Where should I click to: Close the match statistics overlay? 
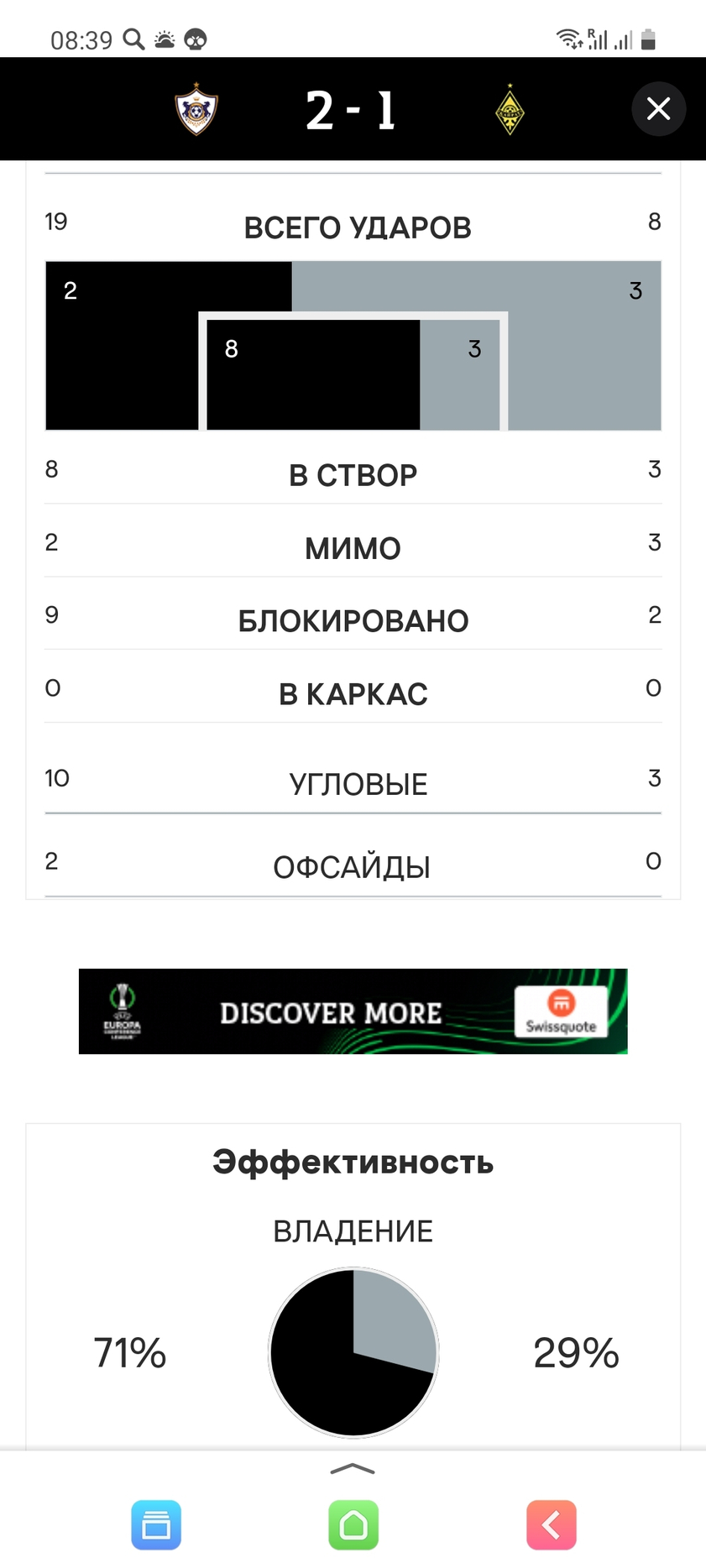(658, 109)
